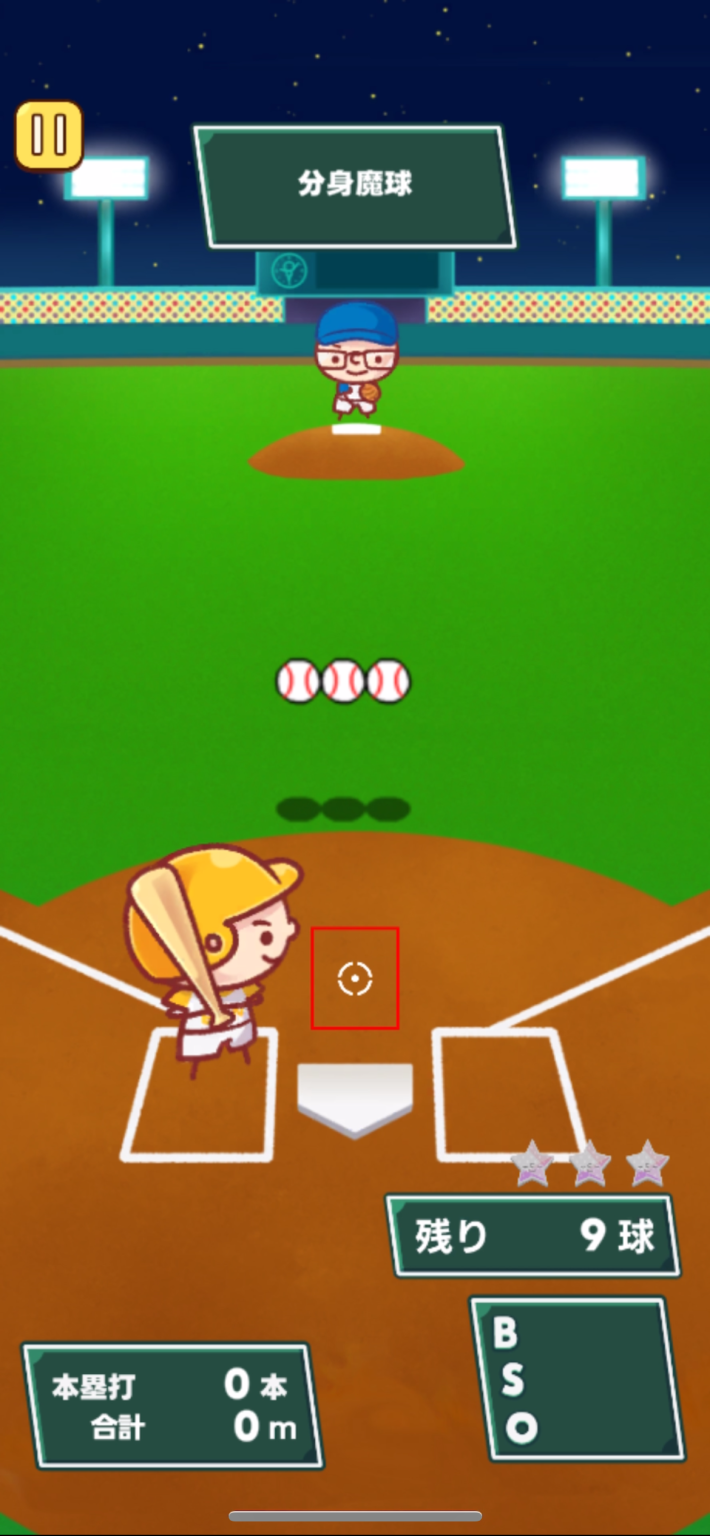Tap the batting target reticle above home plate
710x1536 pixels.
pyautogui.click(x=355, y=979)
